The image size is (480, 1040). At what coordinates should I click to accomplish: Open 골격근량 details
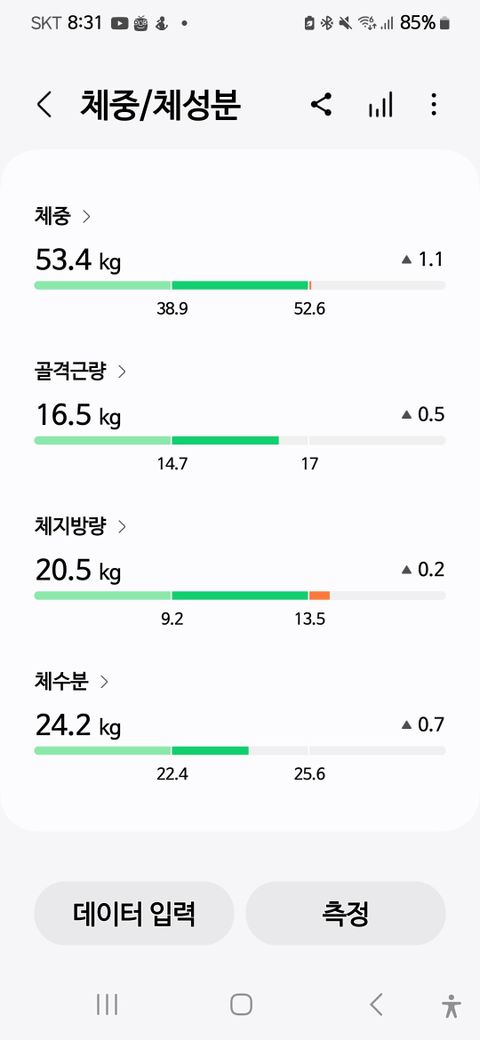click(x=80, y=371)
